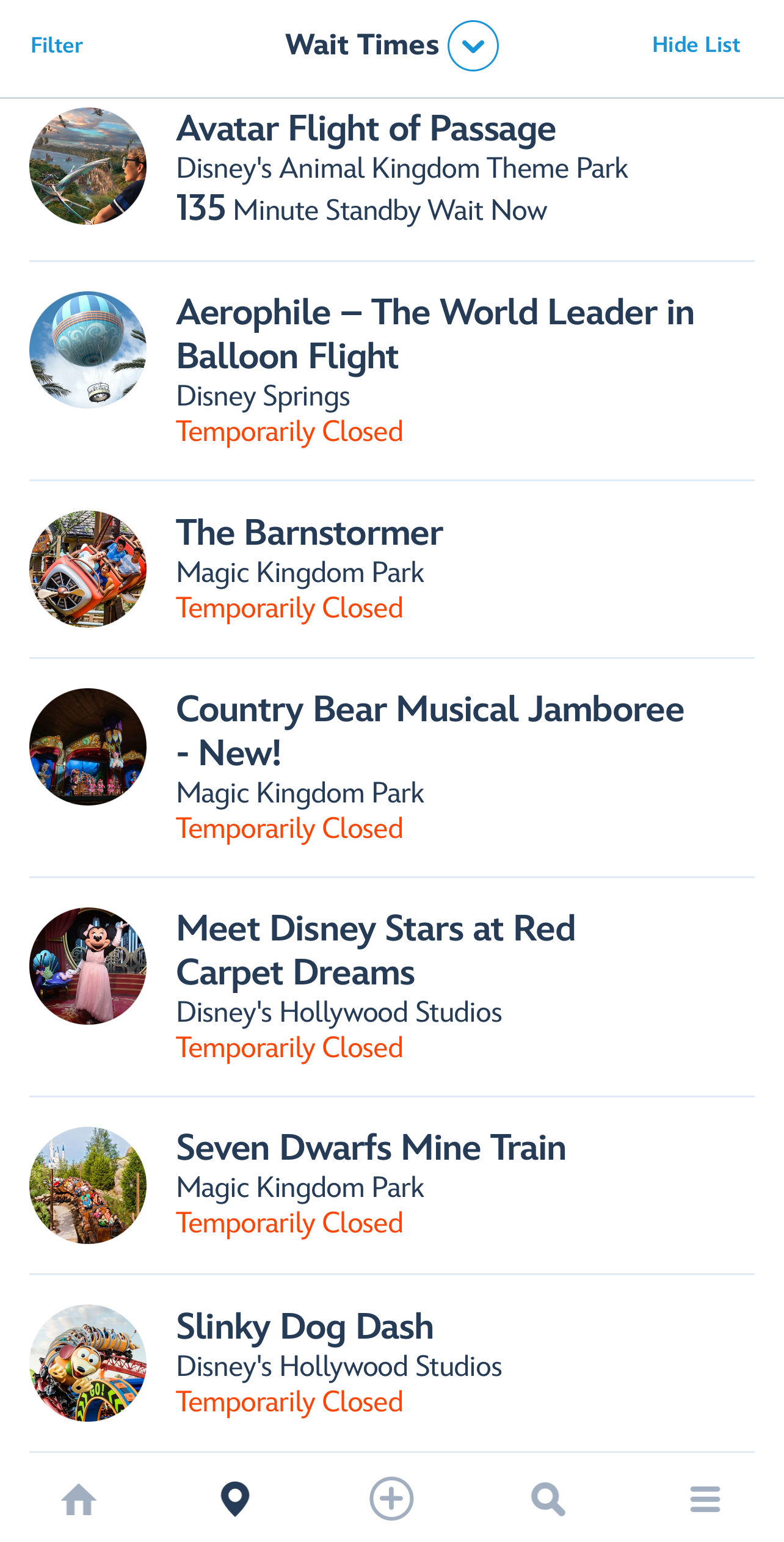Viewport: 784px width, 1542px height.
Task: Tap Hide List to show map
Action: [x=695, y=45]
